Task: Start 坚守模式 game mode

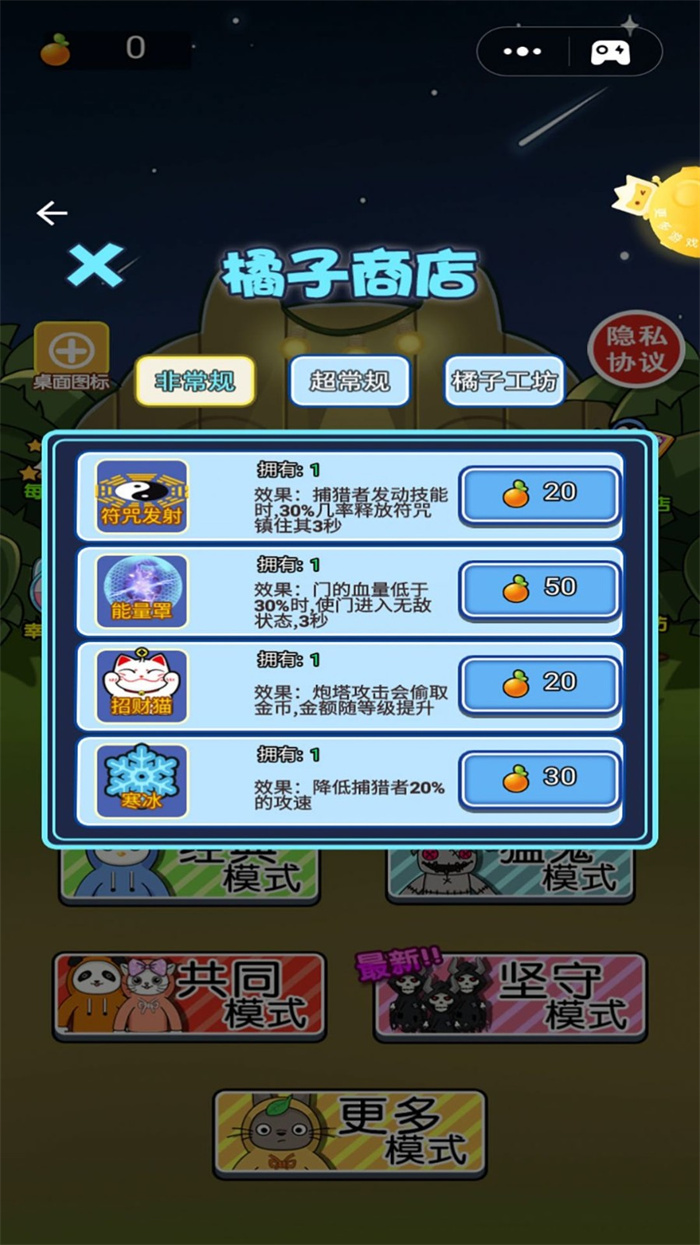Action: [510, 995]
